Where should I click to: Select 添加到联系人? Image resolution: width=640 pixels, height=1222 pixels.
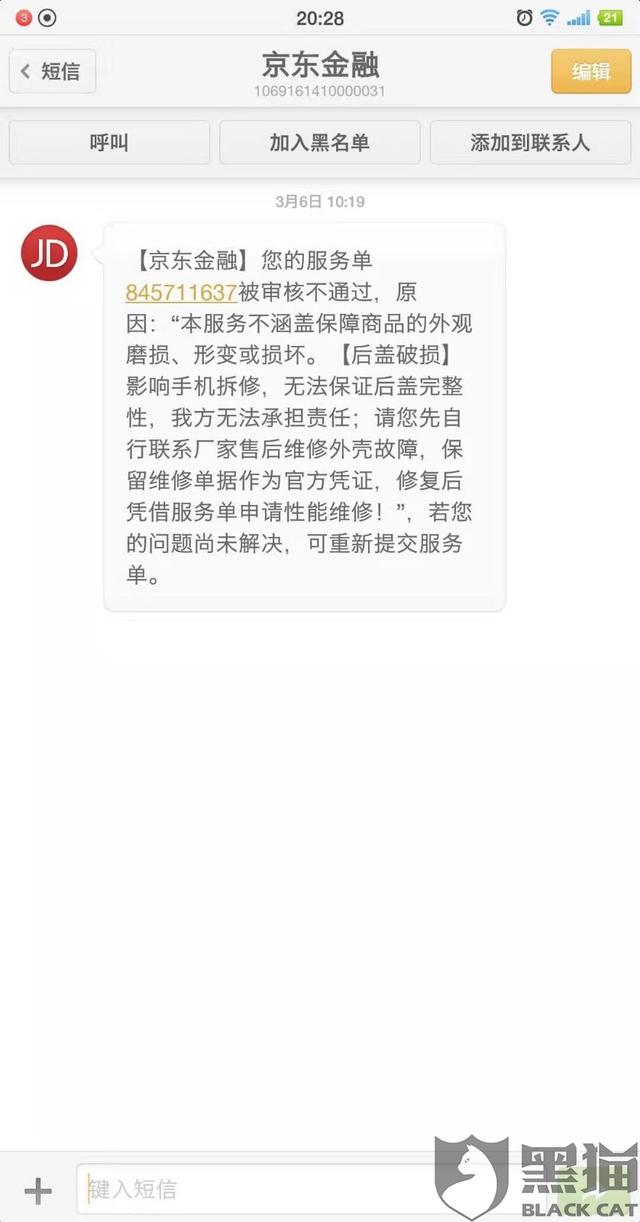pyautogui.click(x=530, y=142)
